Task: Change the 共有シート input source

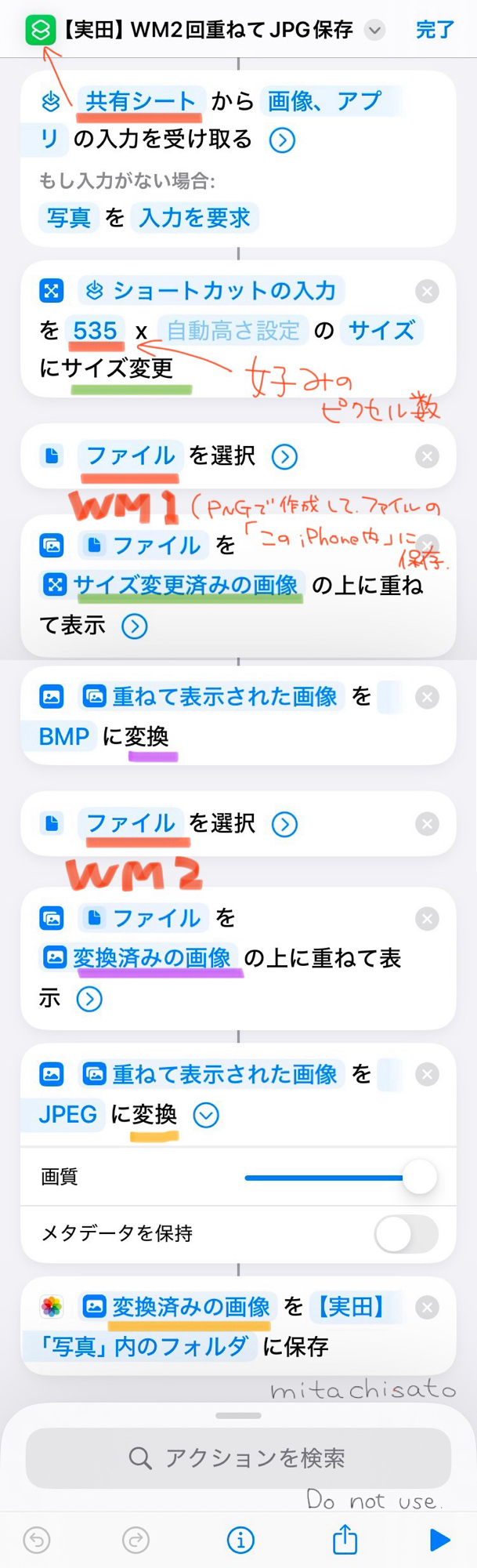Action: click(141, 101)
